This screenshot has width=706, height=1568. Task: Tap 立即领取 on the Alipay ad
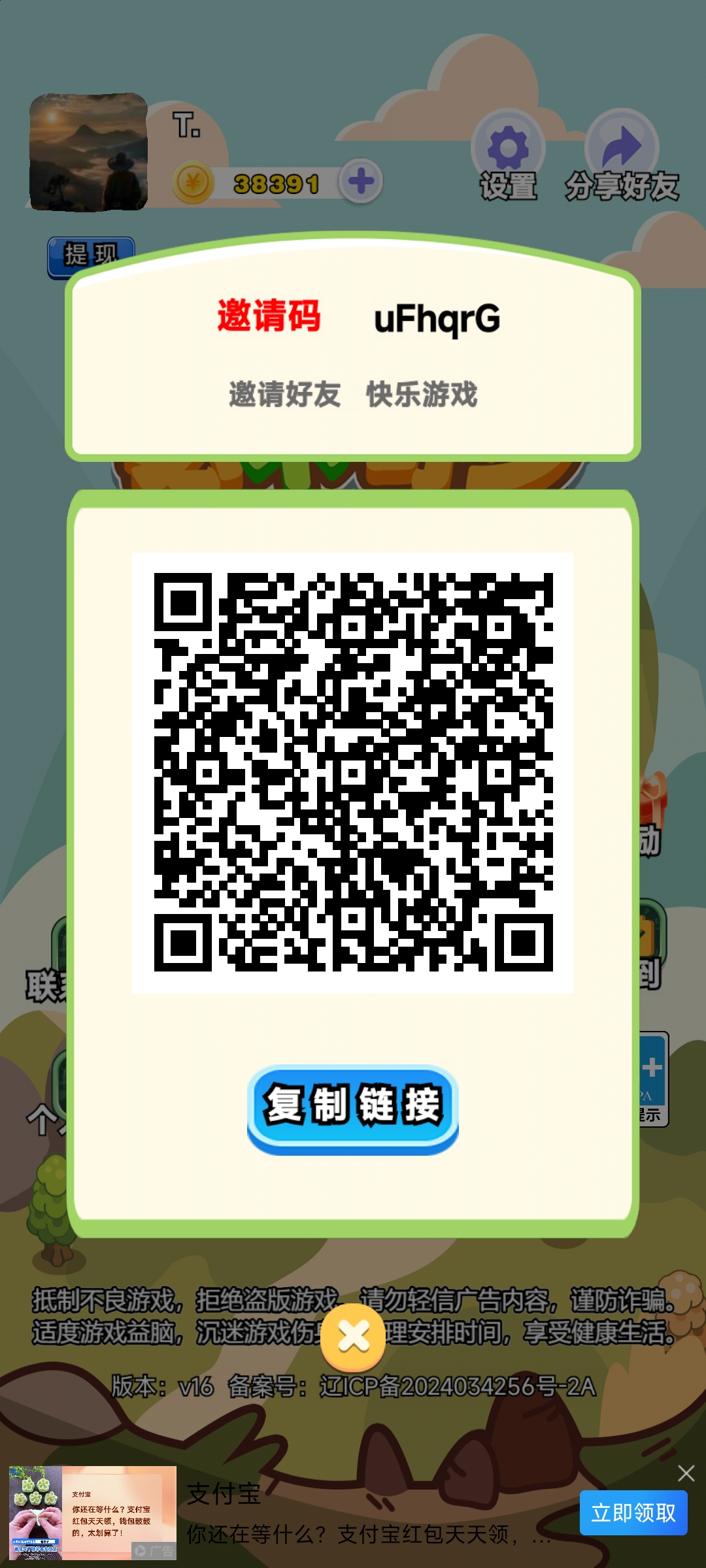pyautogui.click(x=633, y=1512)
